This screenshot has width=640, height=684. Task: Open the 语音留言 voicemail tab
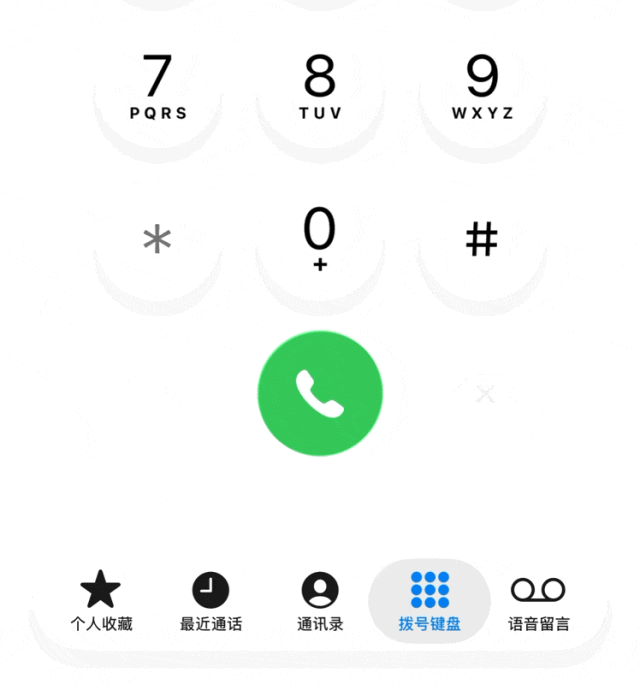(x=538, y=602)
